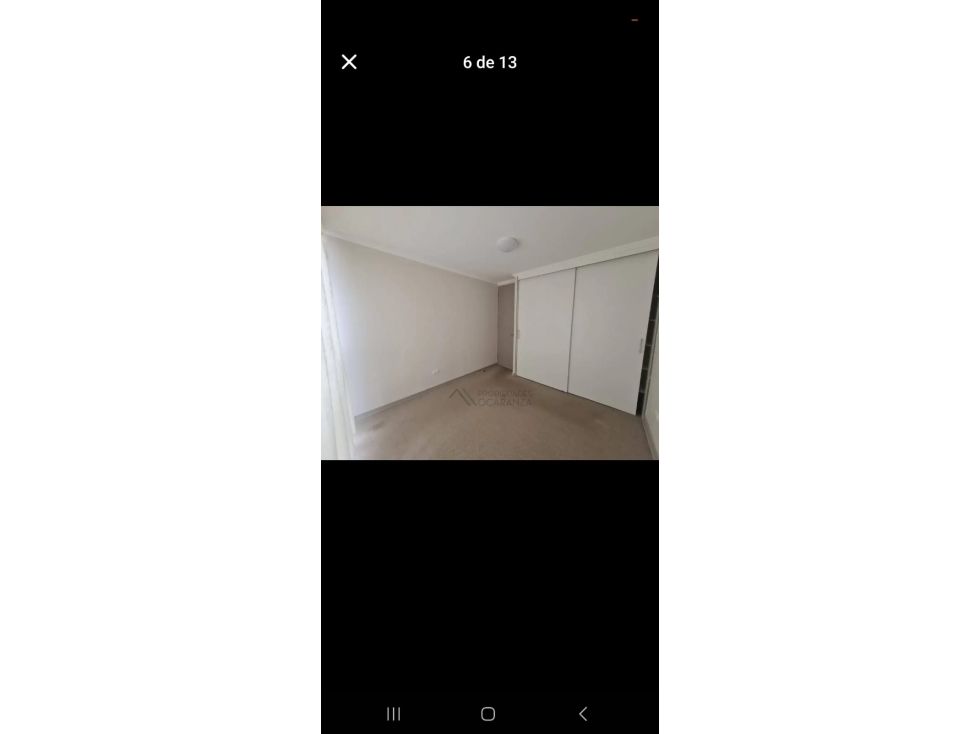Go back using the system back button
This screenshot has height=734, width=979.
[583, 713]
